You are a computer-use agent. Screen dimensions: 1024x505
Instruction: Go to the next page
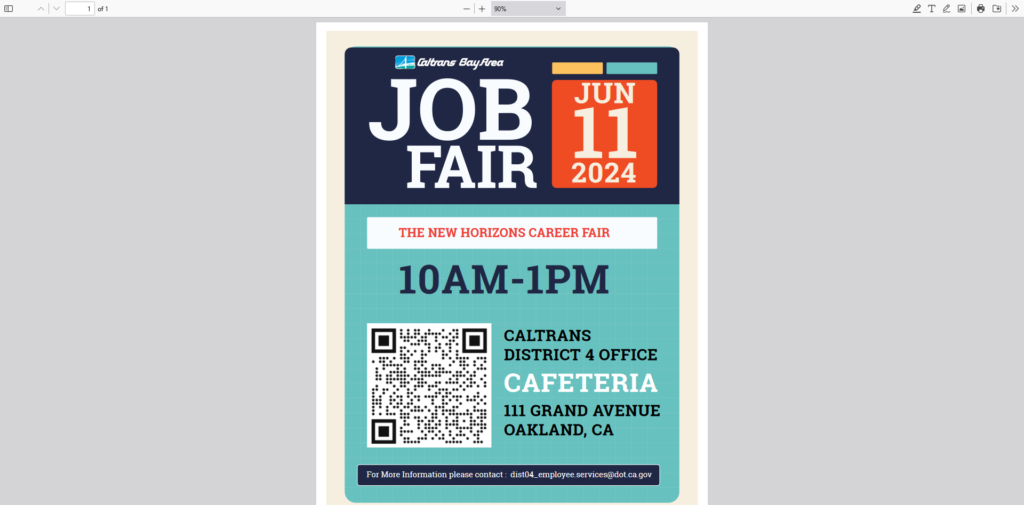(56, 8)
